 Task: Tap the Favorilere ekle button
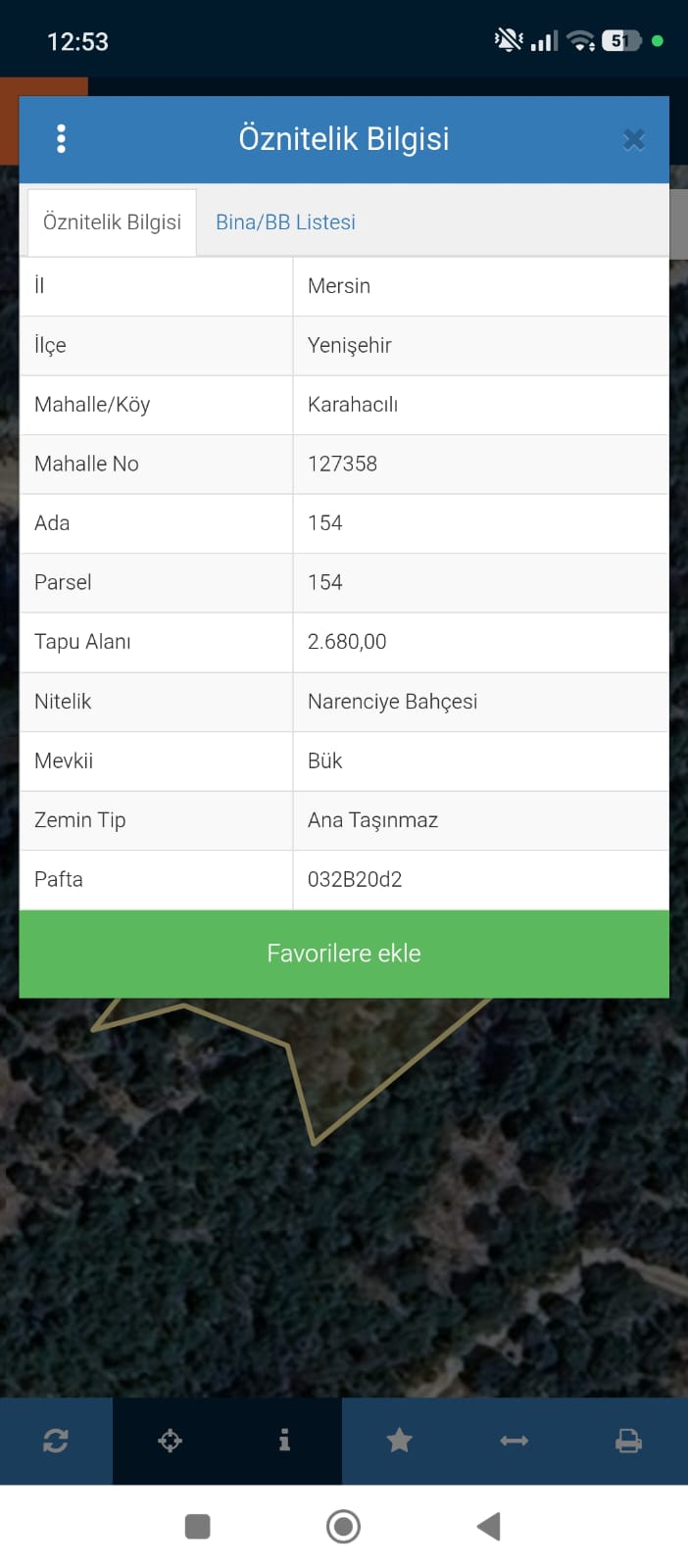point(344,954)
